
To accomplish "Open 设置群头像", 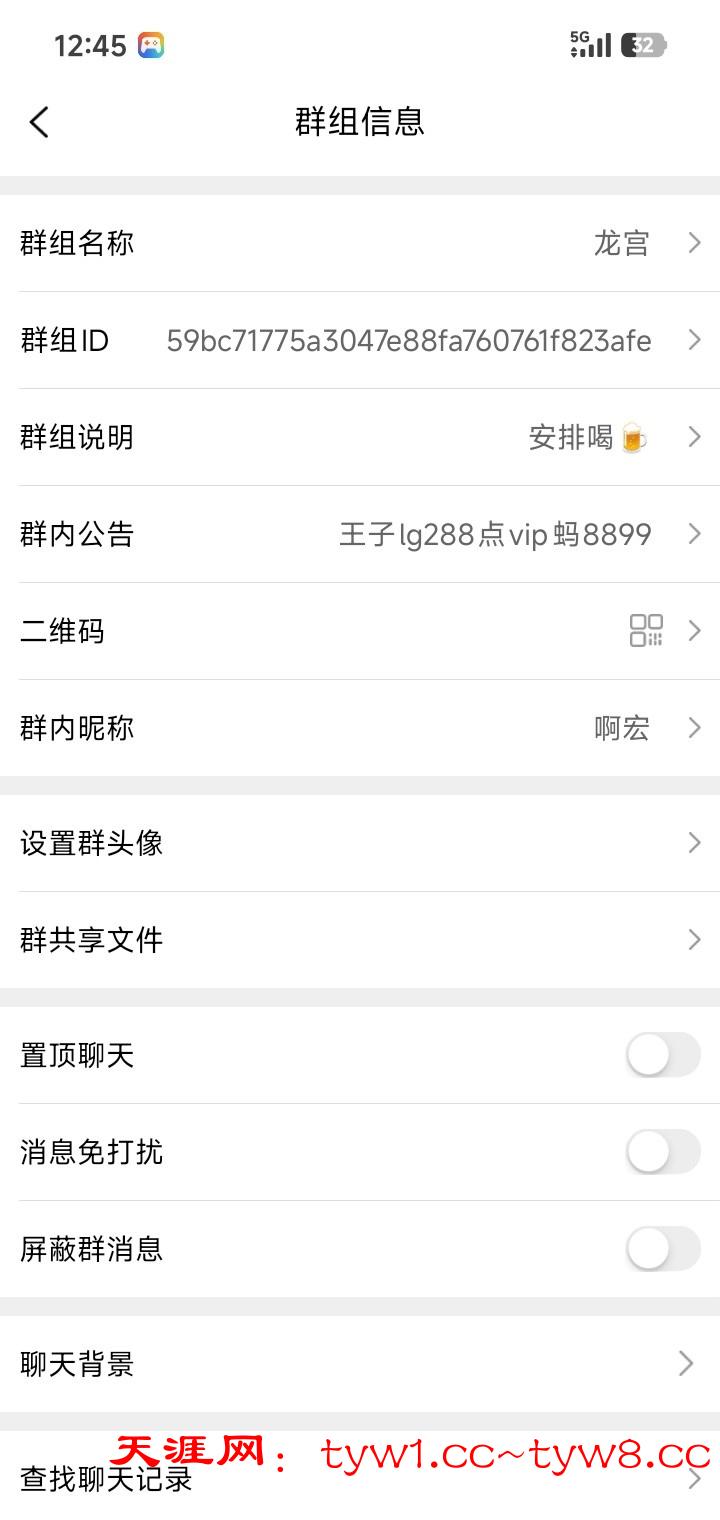I will coord(360,843).
